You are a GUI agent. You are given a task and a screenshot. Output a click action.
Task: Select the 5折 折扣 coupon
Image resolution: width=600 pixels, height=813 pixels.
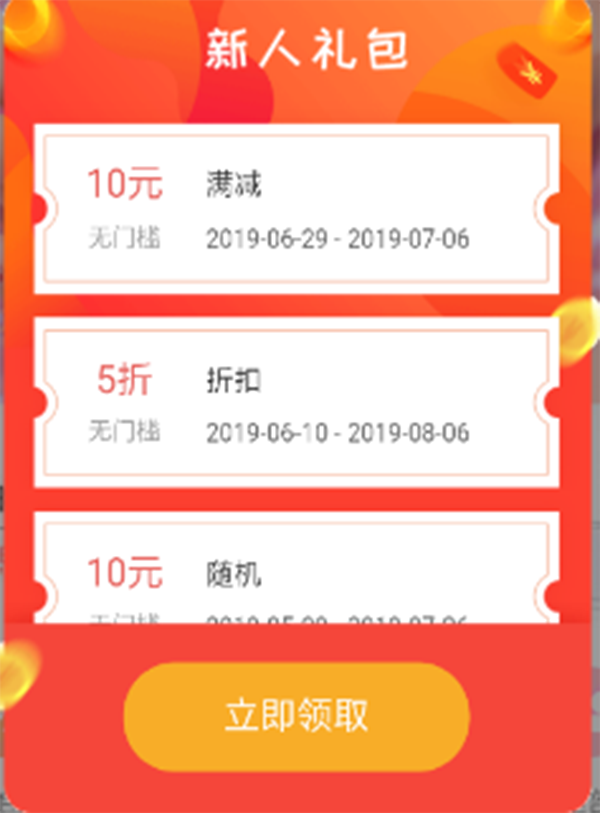296,403
